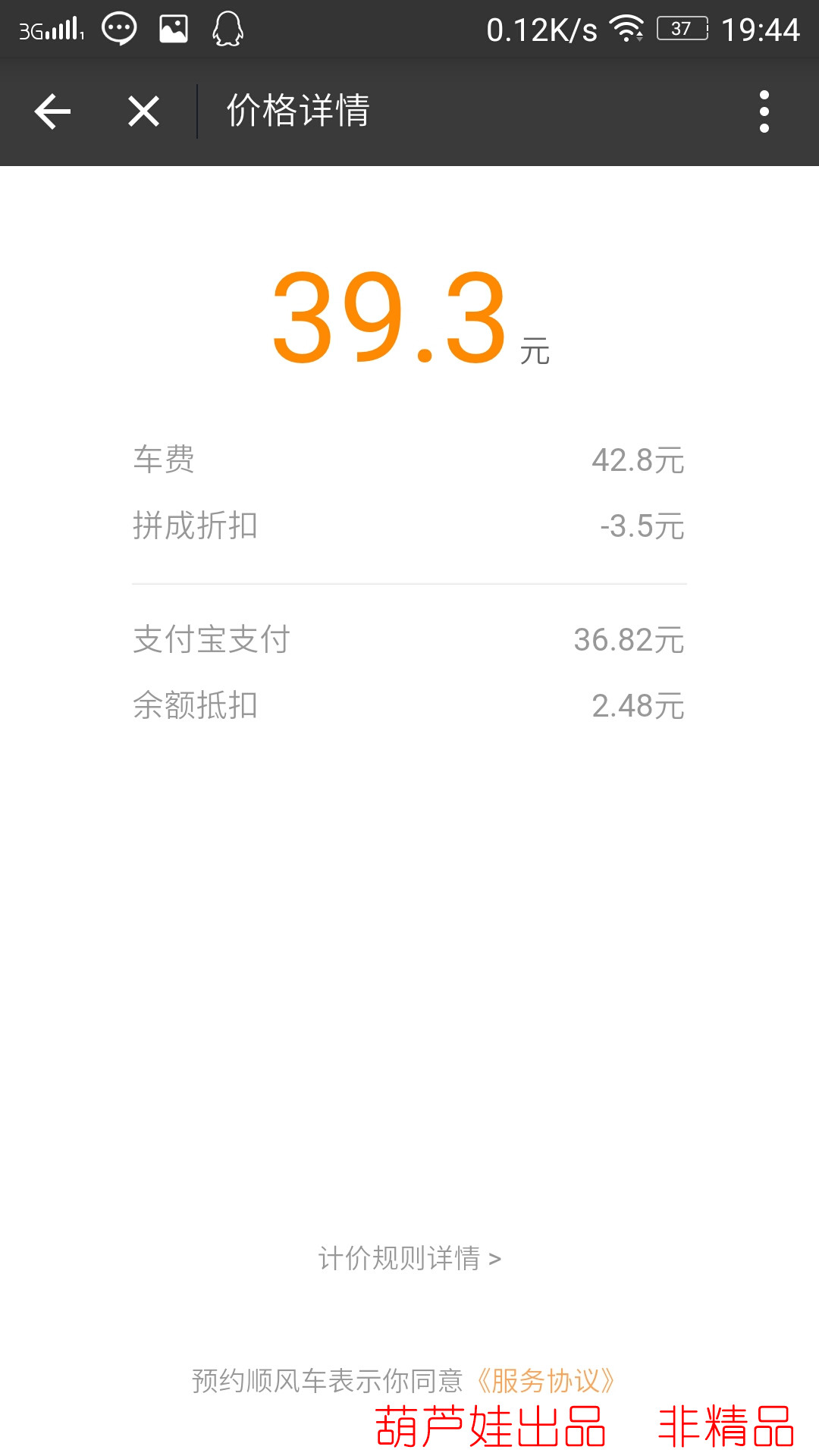Open the 计价规则详情 pricing rules link

tap(409, 1258)
